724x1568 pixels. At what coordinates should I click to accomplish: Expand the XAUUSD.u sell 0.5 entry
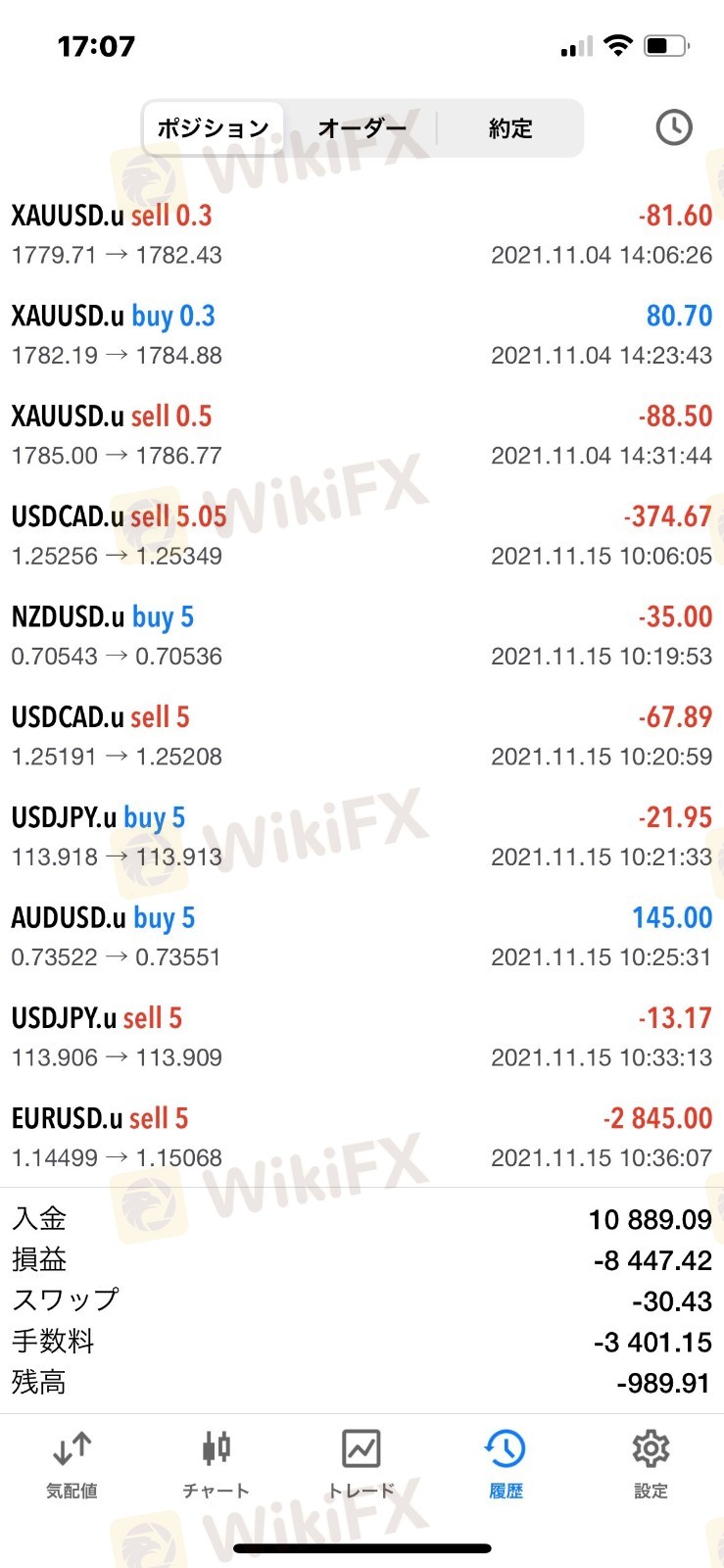pyautogui.click(x=362, y=434)
